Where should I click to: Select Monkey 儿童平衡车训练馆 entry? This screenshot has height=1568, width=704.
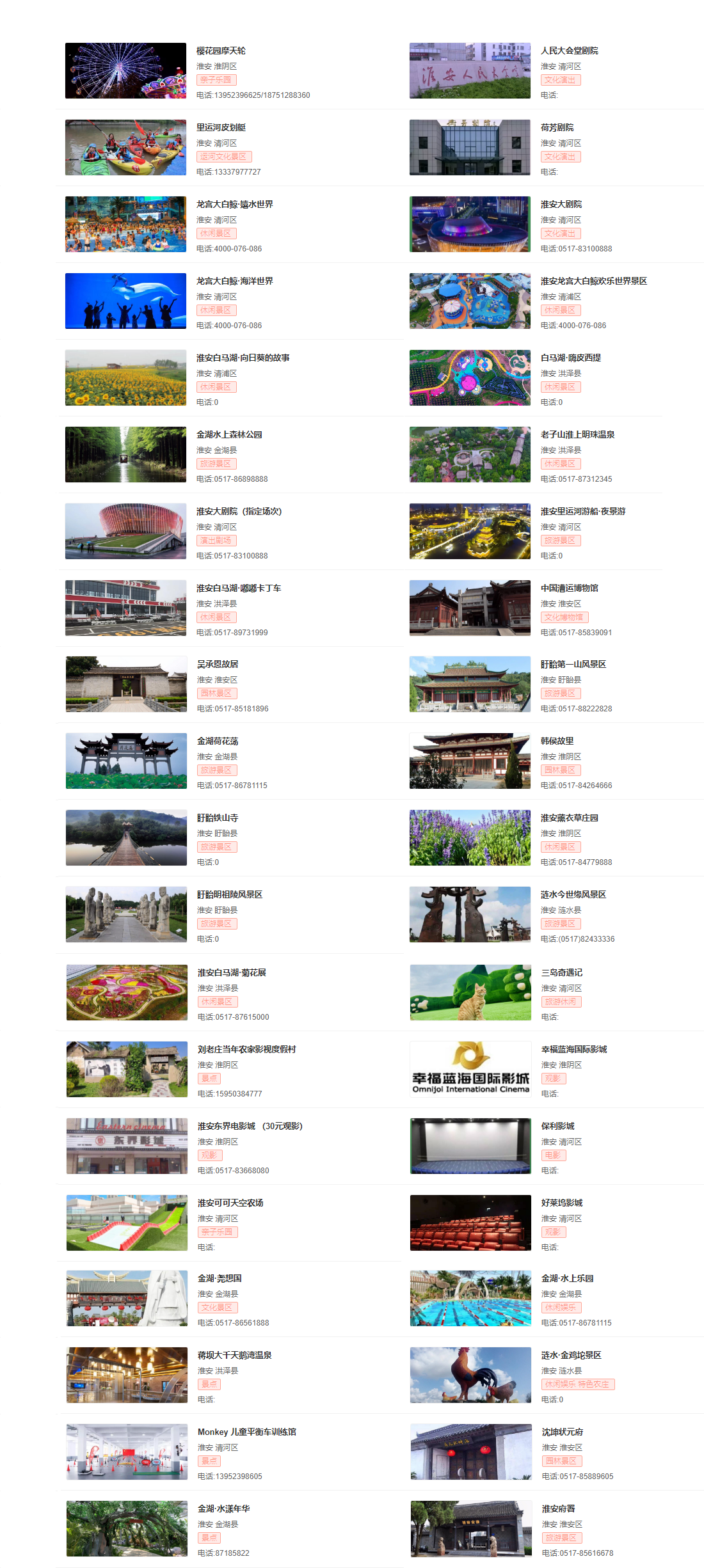tap(246, 1432)
